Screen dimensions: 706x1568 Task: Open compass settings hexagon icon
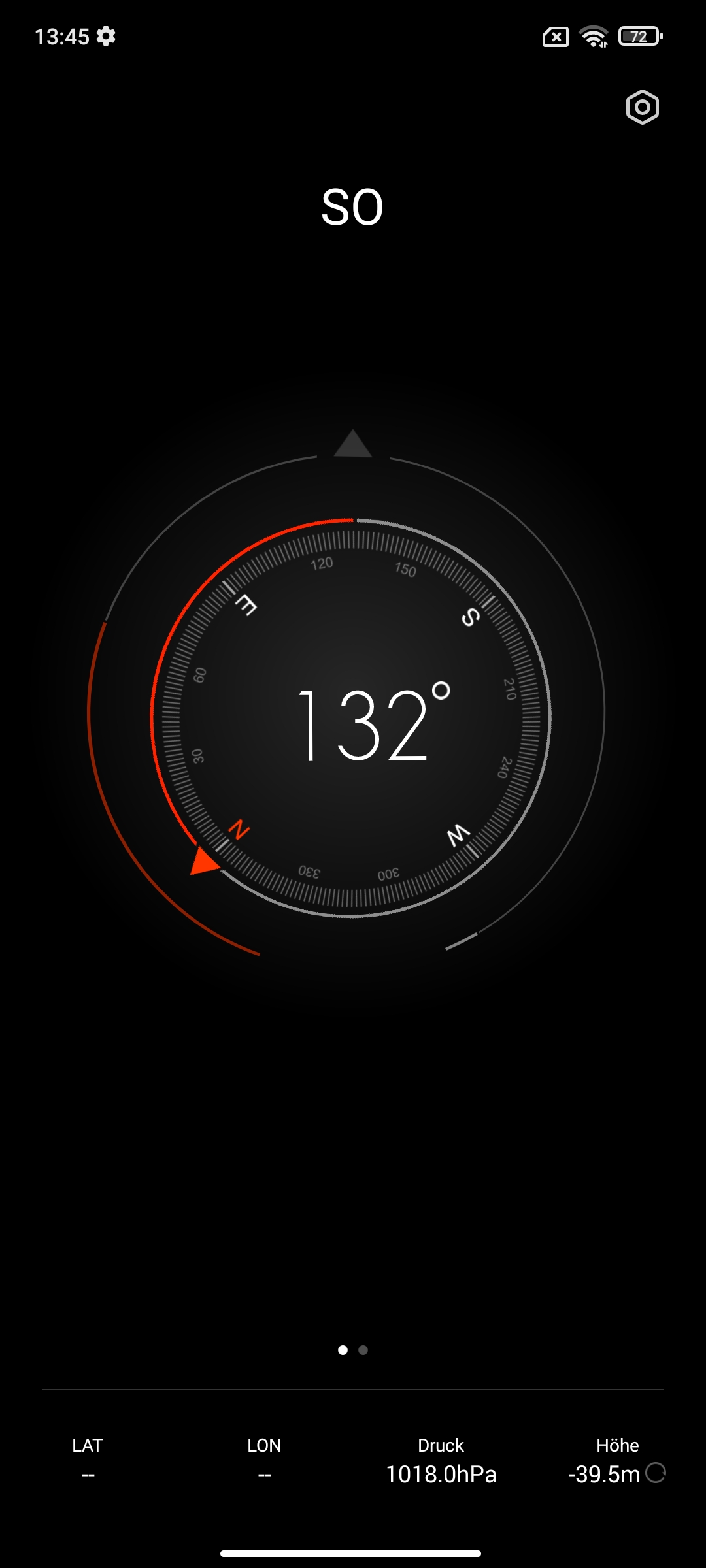pos(642,107)
